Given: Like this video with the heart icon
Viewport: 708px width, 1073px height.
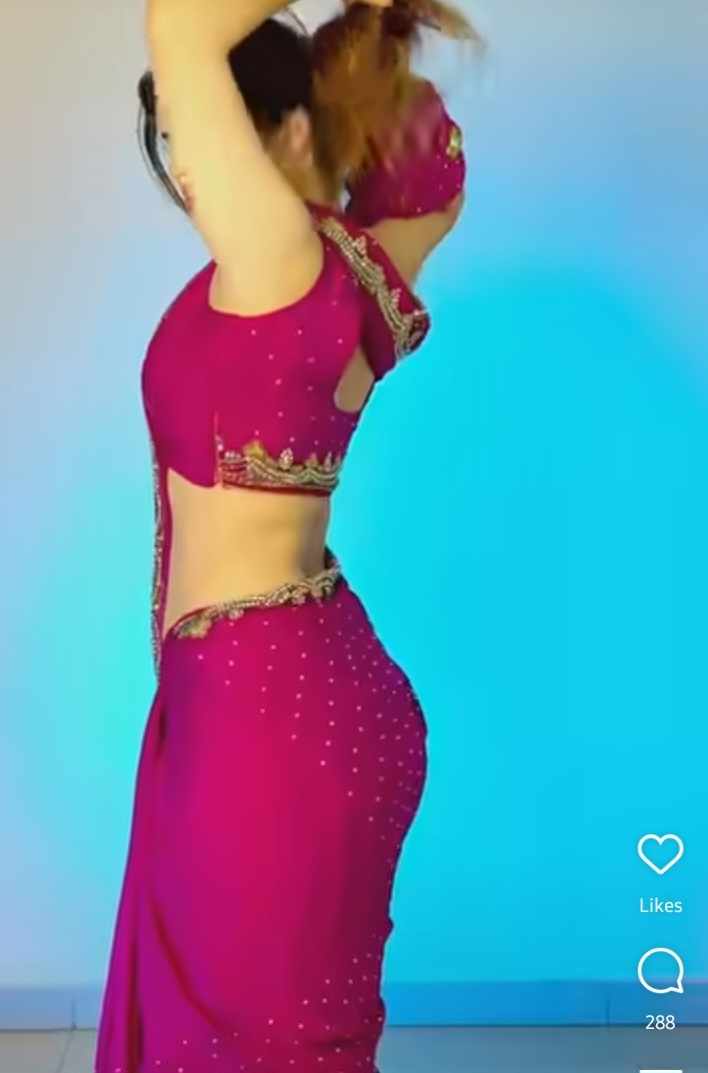Looking at the screenshot, I should (660, 855).
